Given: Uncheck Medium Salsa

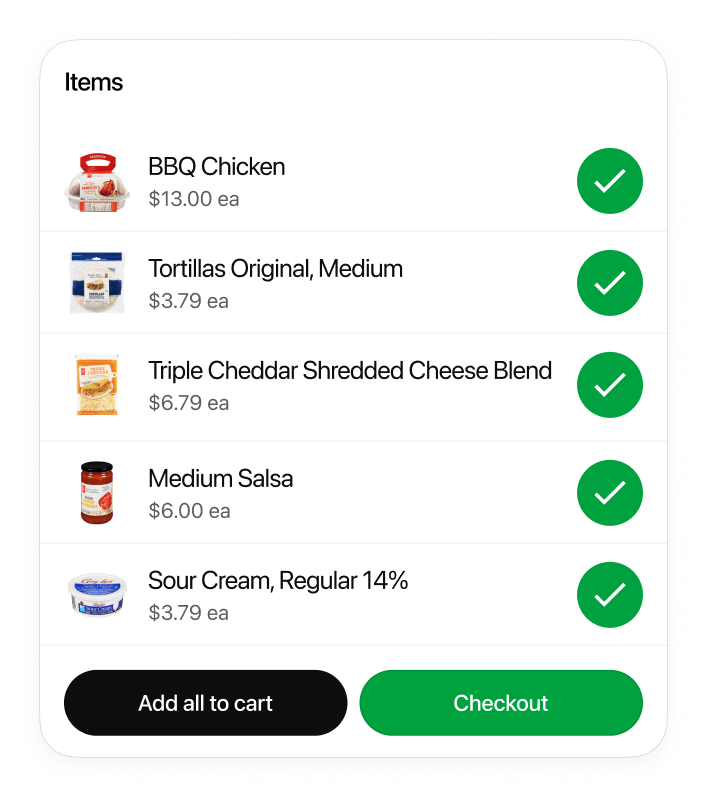Looking at the screenshot, I should pyautogui.click(x=609, y=493).
